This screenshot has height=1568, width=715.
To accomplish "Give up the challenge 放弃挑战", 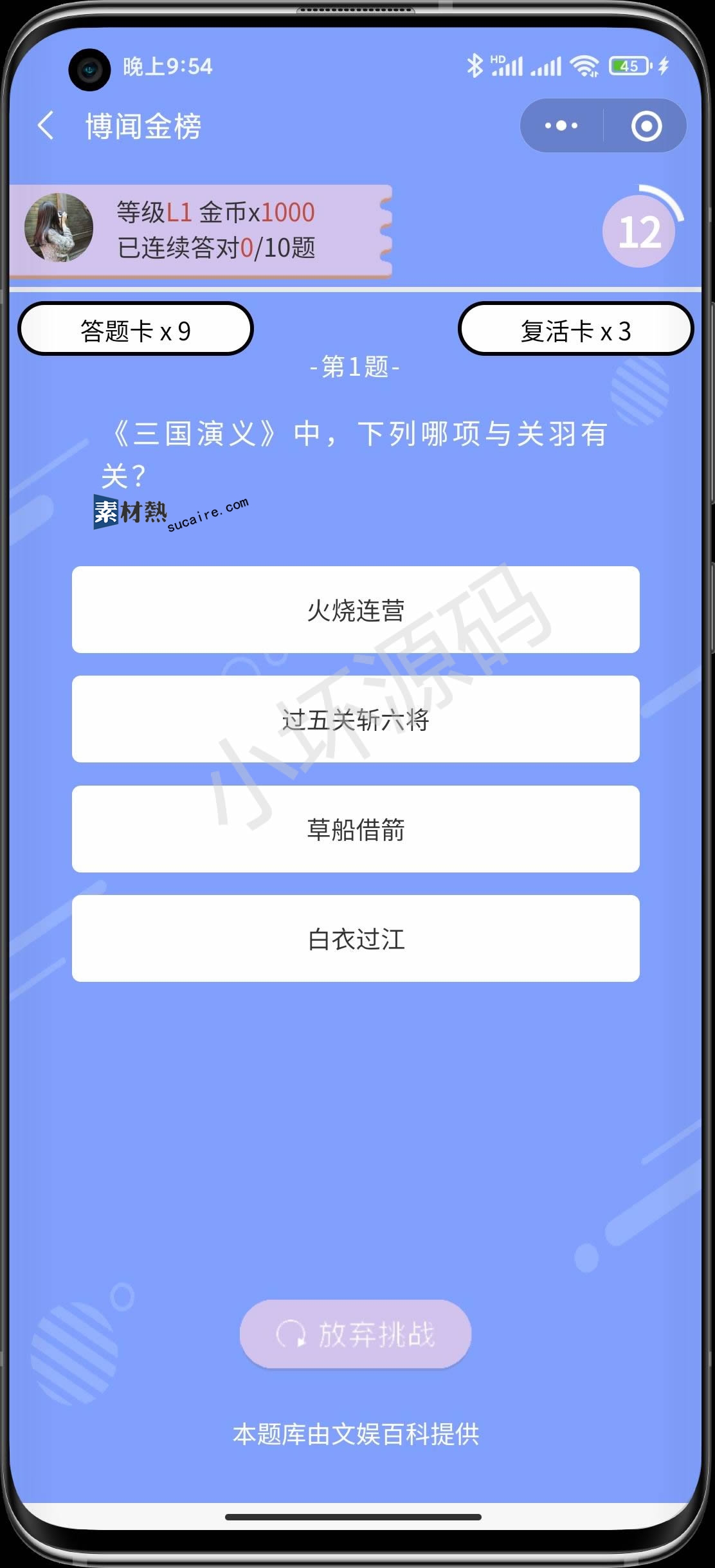I will (x=356, y=1334).
